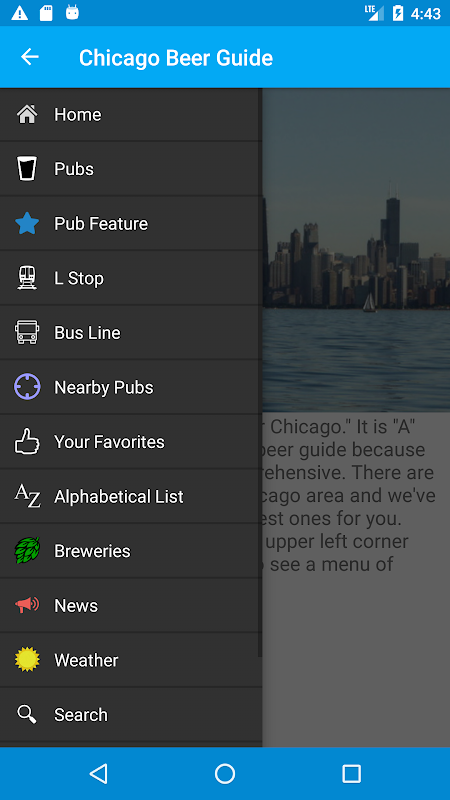Screen dimensions: 450x800
Task: Tap the system home button
Action: point(225,773)
